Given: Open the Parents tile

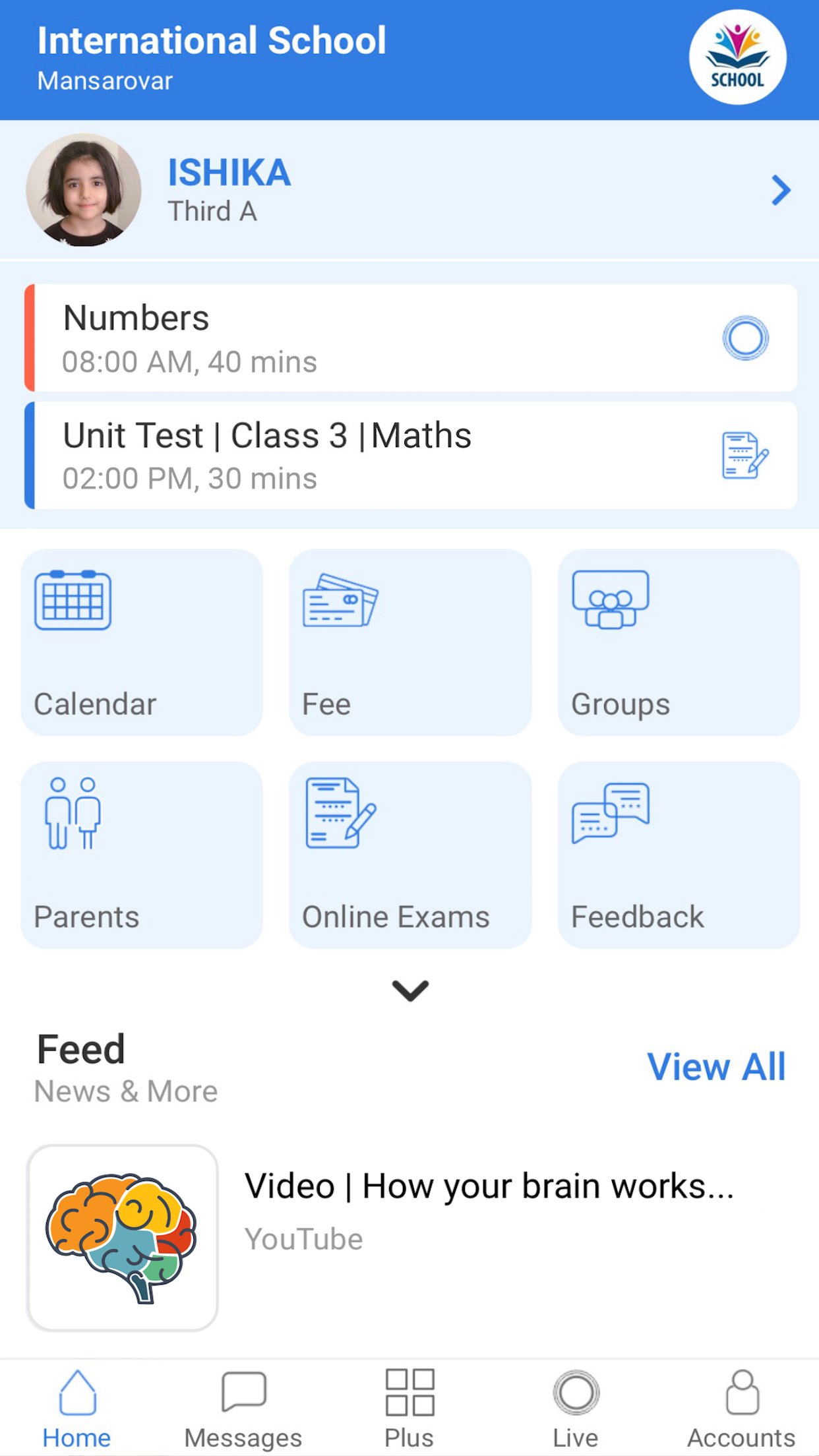Looking at the screenshot, I should (142, 855).
